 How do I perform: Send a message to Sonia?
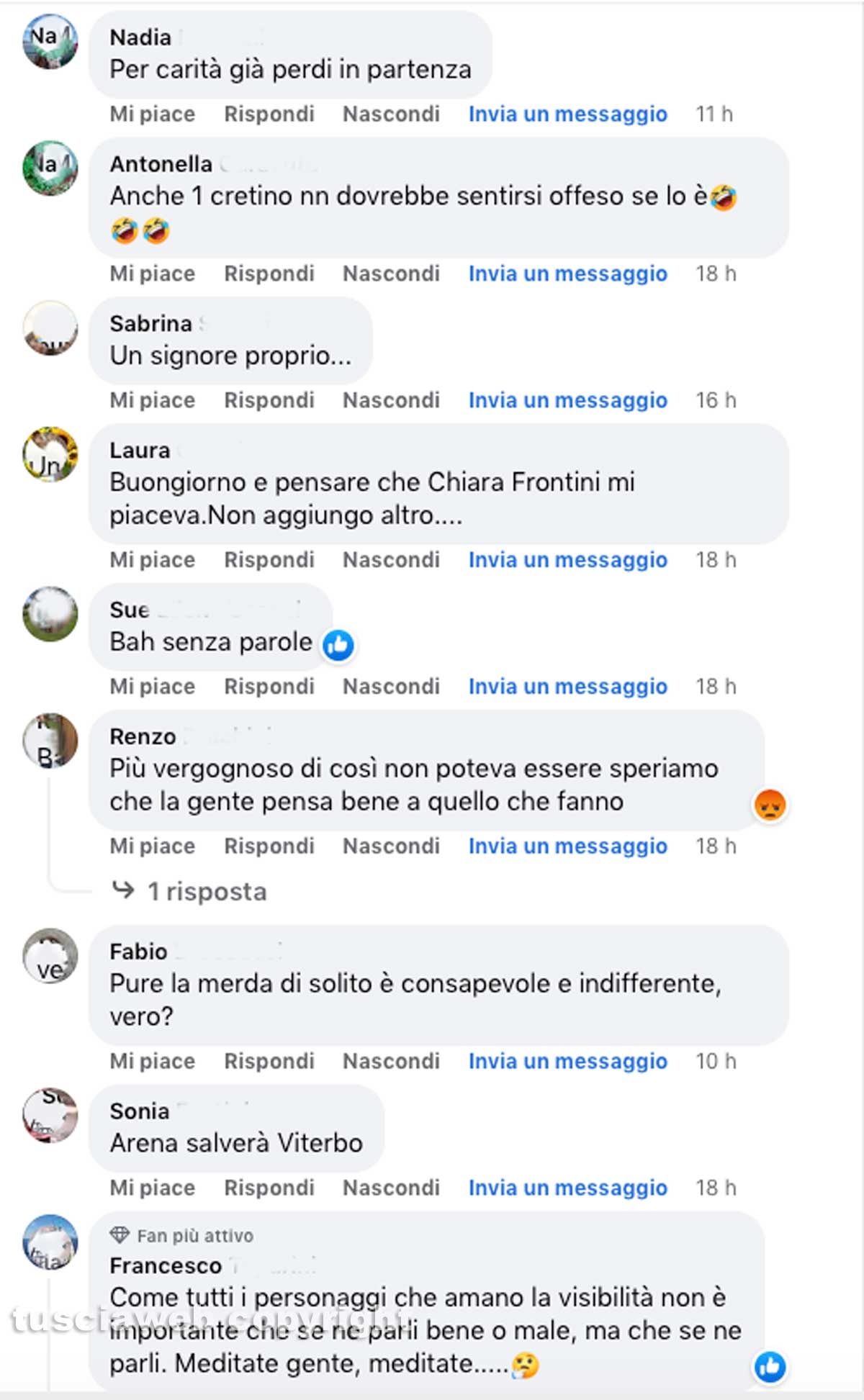point(567,1188)
